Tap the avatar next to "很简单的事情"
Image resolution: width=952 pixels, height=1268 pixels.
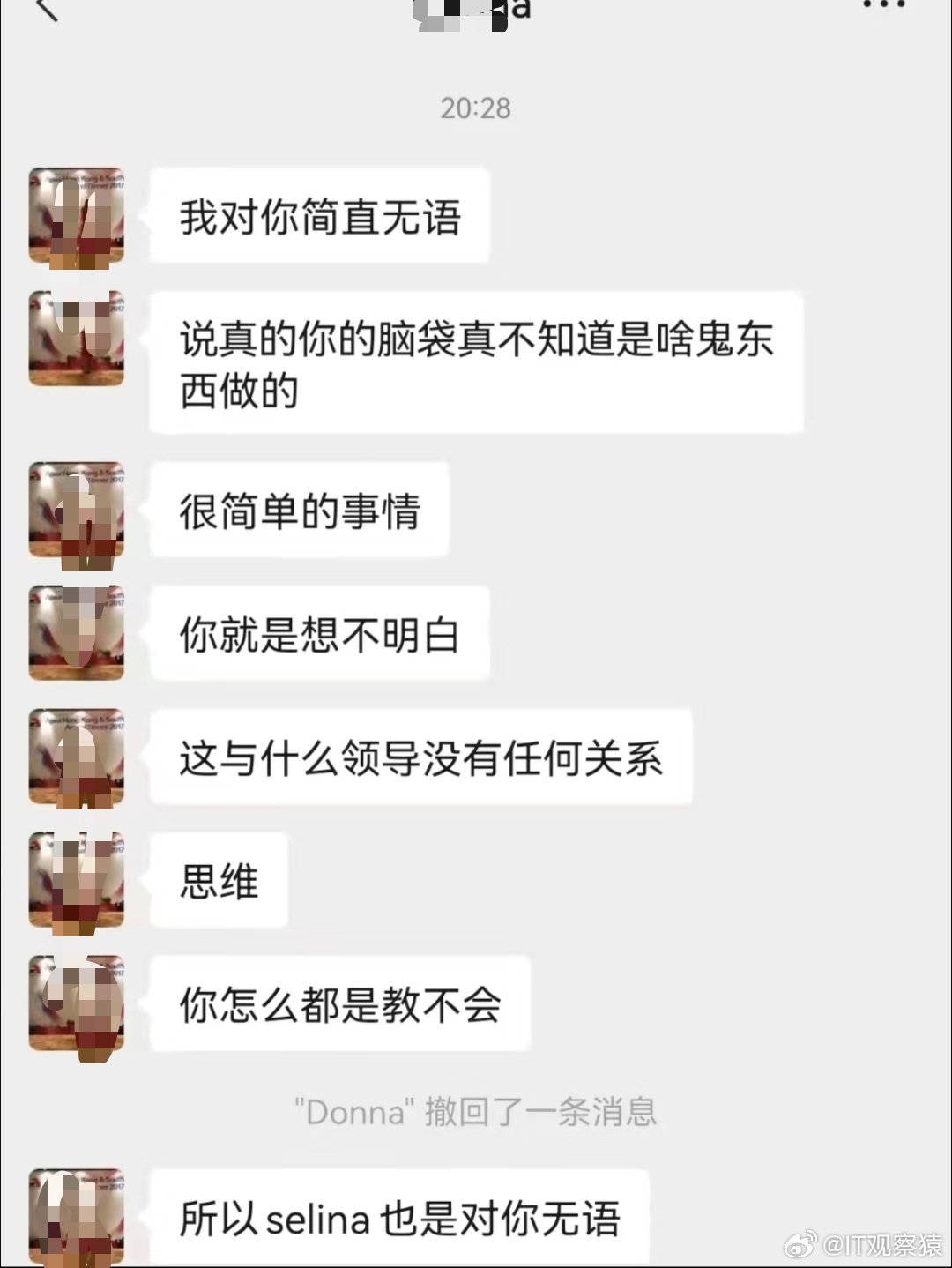[x=77, y=511]
